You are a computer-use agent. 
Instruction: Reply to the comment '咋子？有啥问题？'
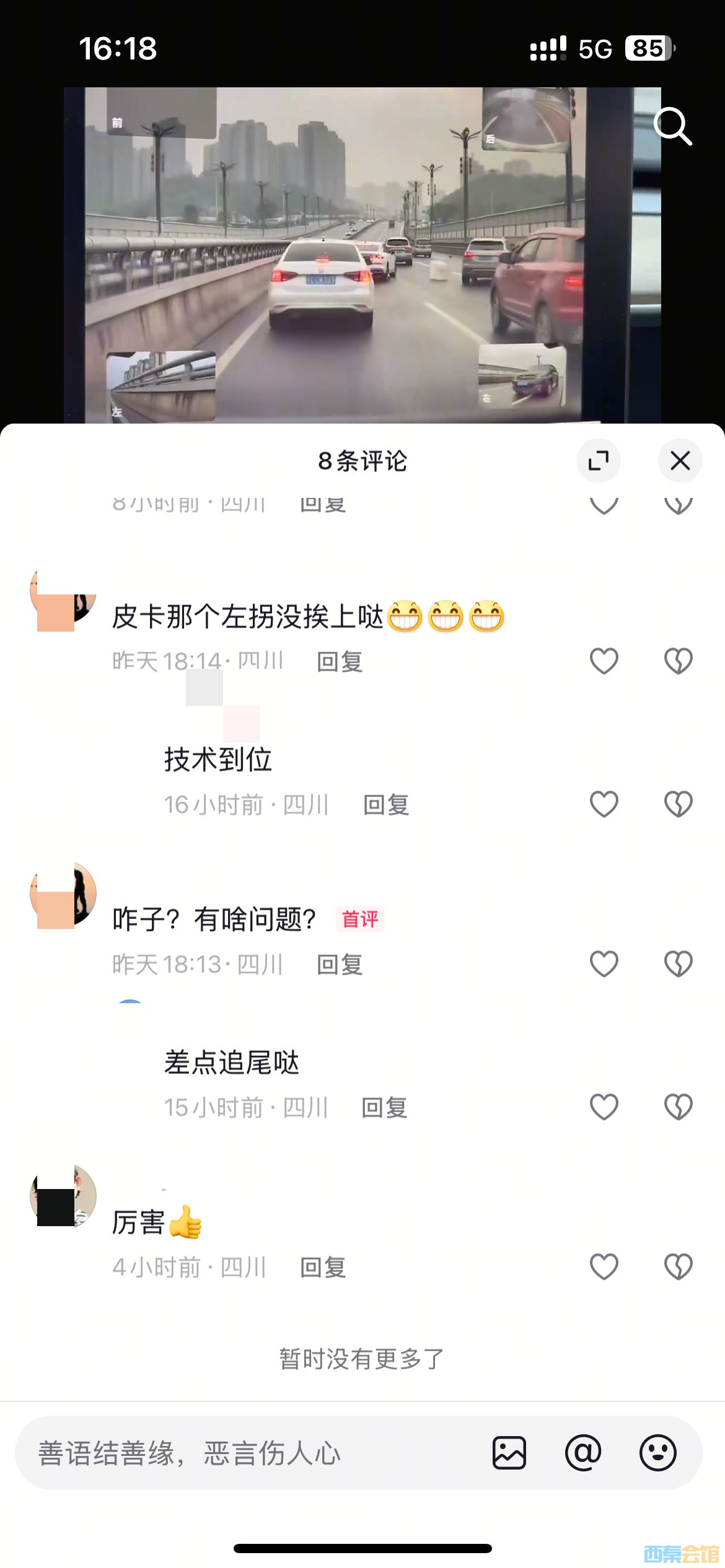point(340,964)
